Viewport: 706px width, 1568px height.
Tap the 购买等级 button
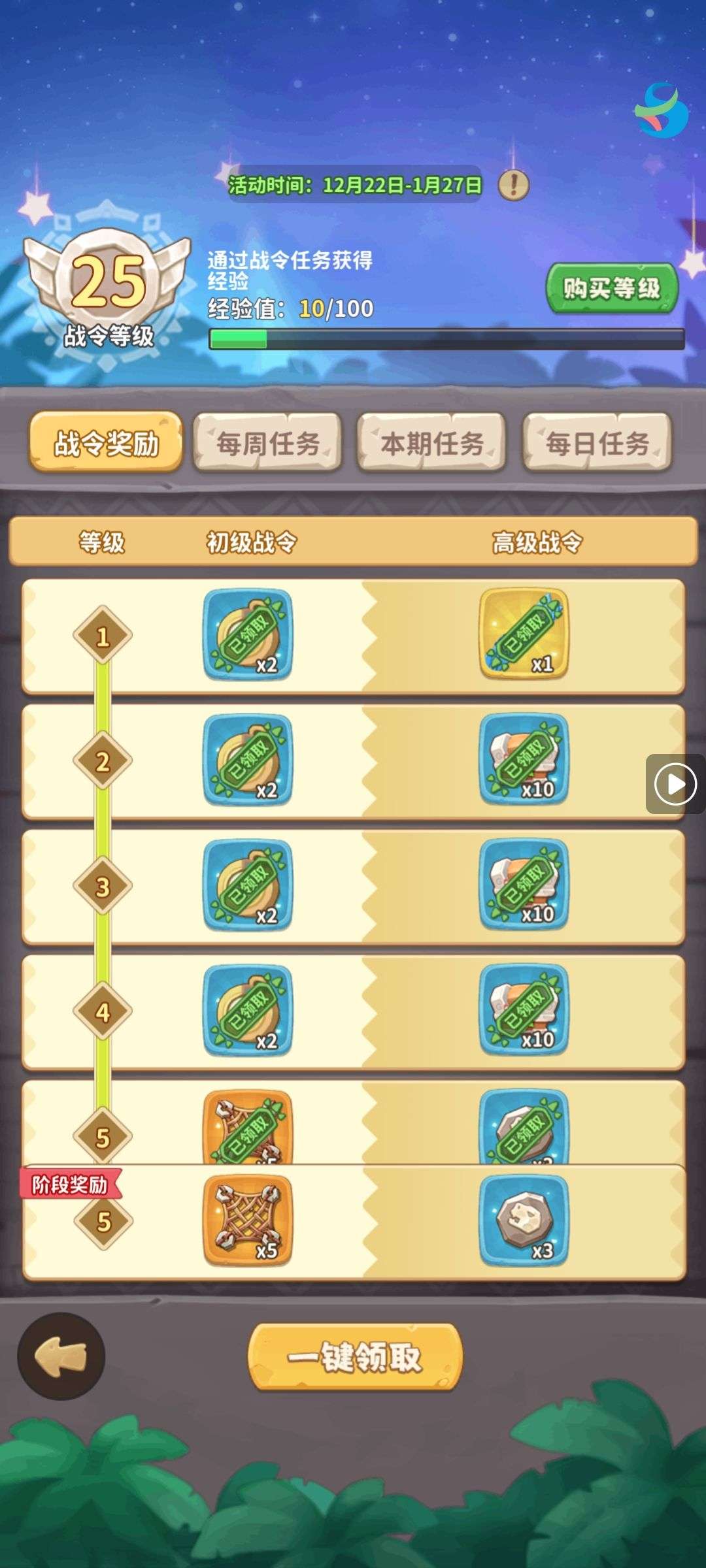click(x=611, y=288)
